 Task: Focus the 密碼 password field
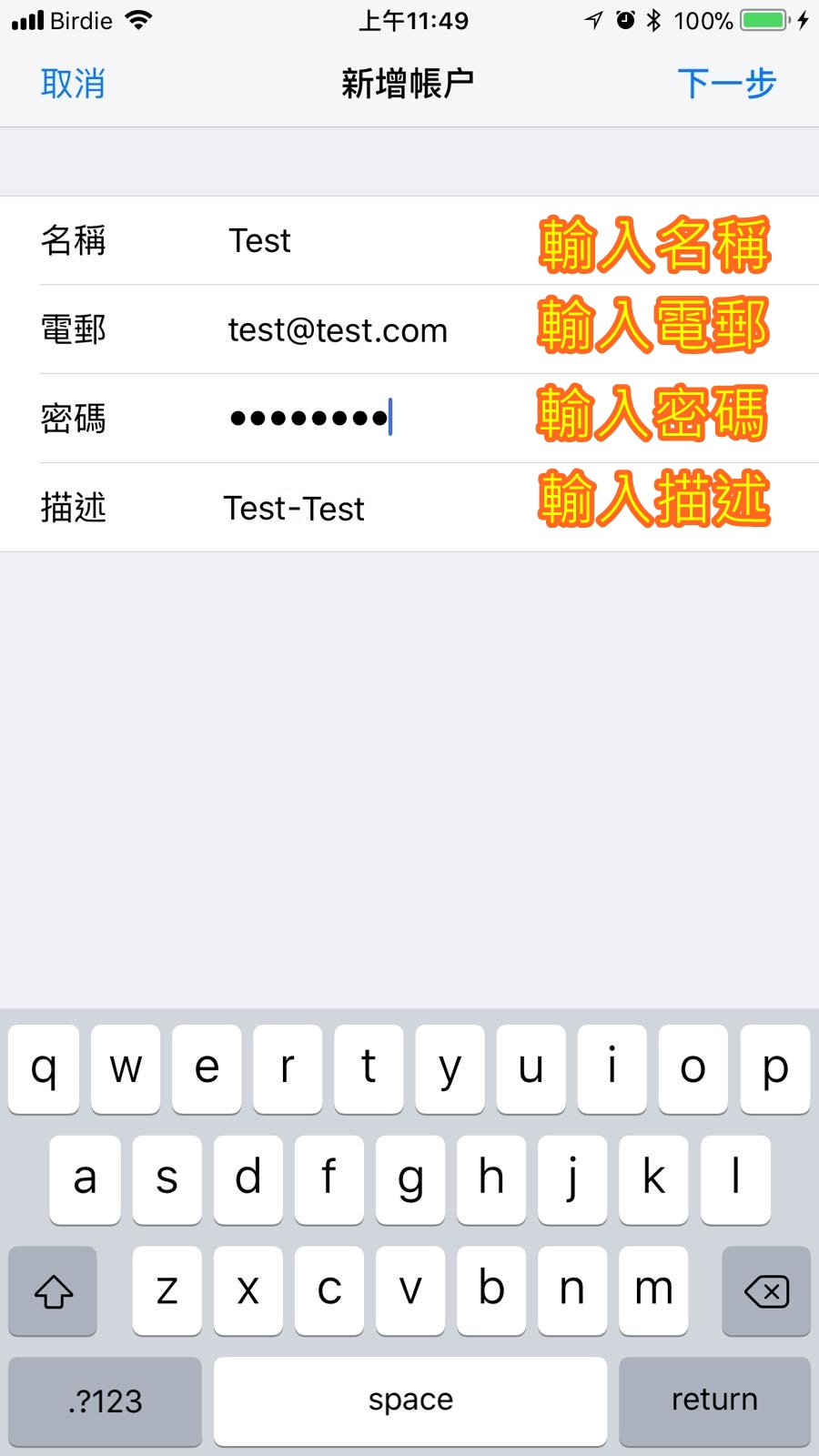coord(409,419)
